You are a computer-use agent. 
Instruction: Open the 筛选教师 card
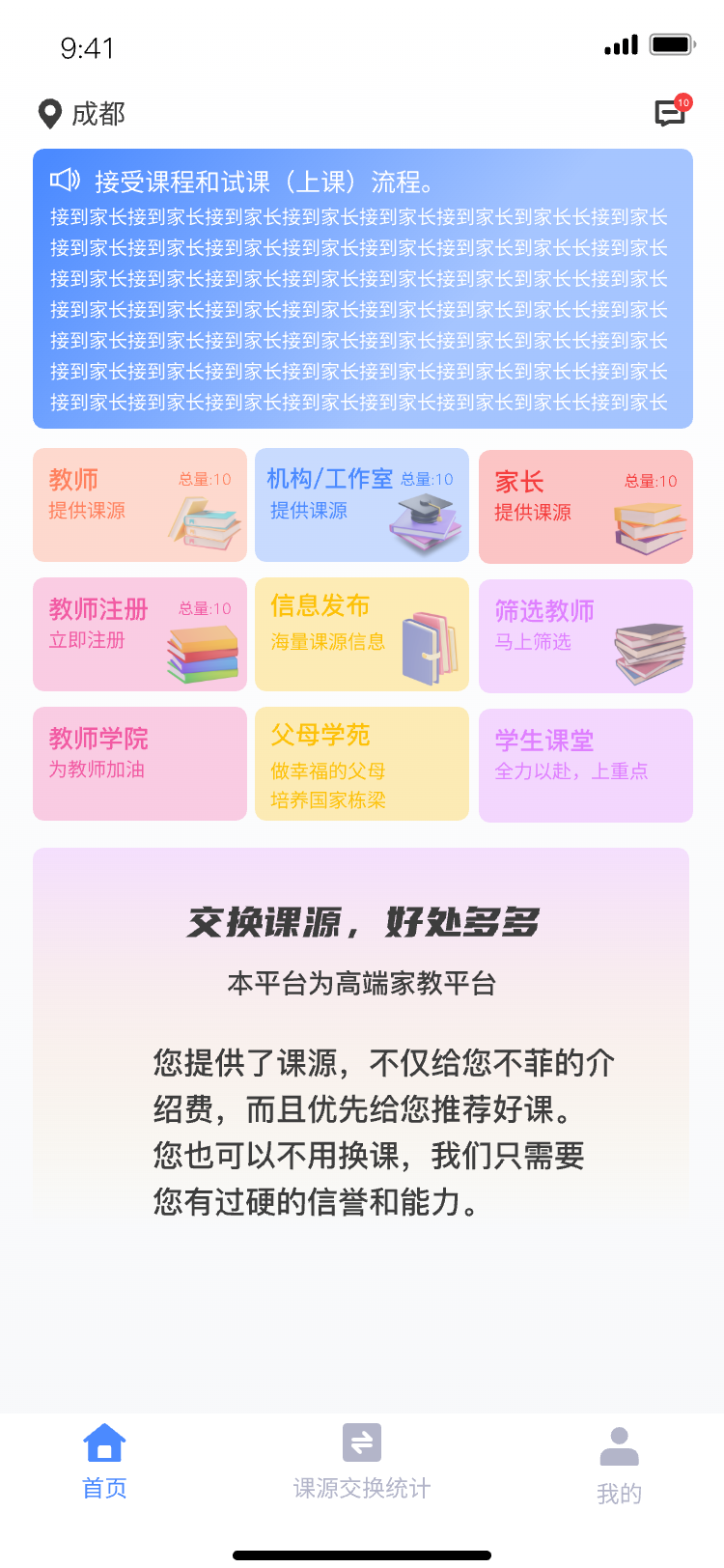(x=585, y=635)
